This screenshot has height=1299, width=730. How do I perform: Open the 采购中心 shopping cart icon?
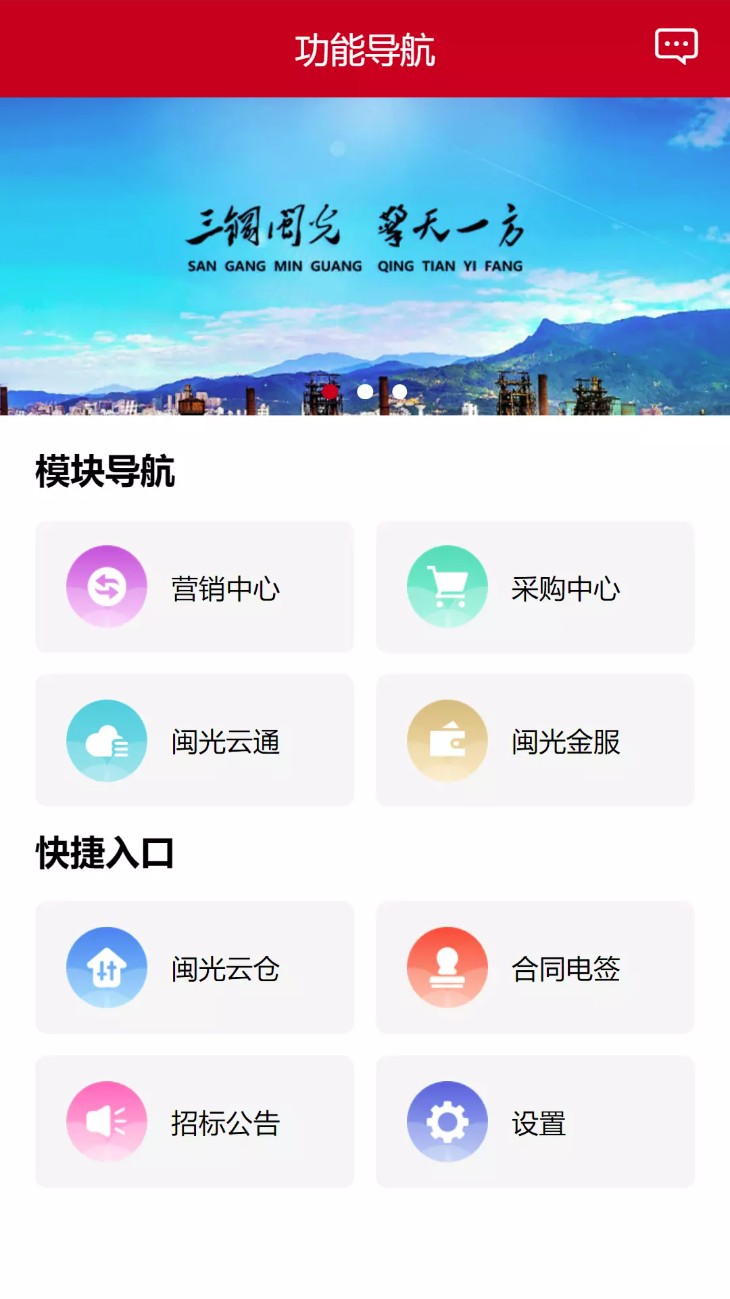(446, 588)
